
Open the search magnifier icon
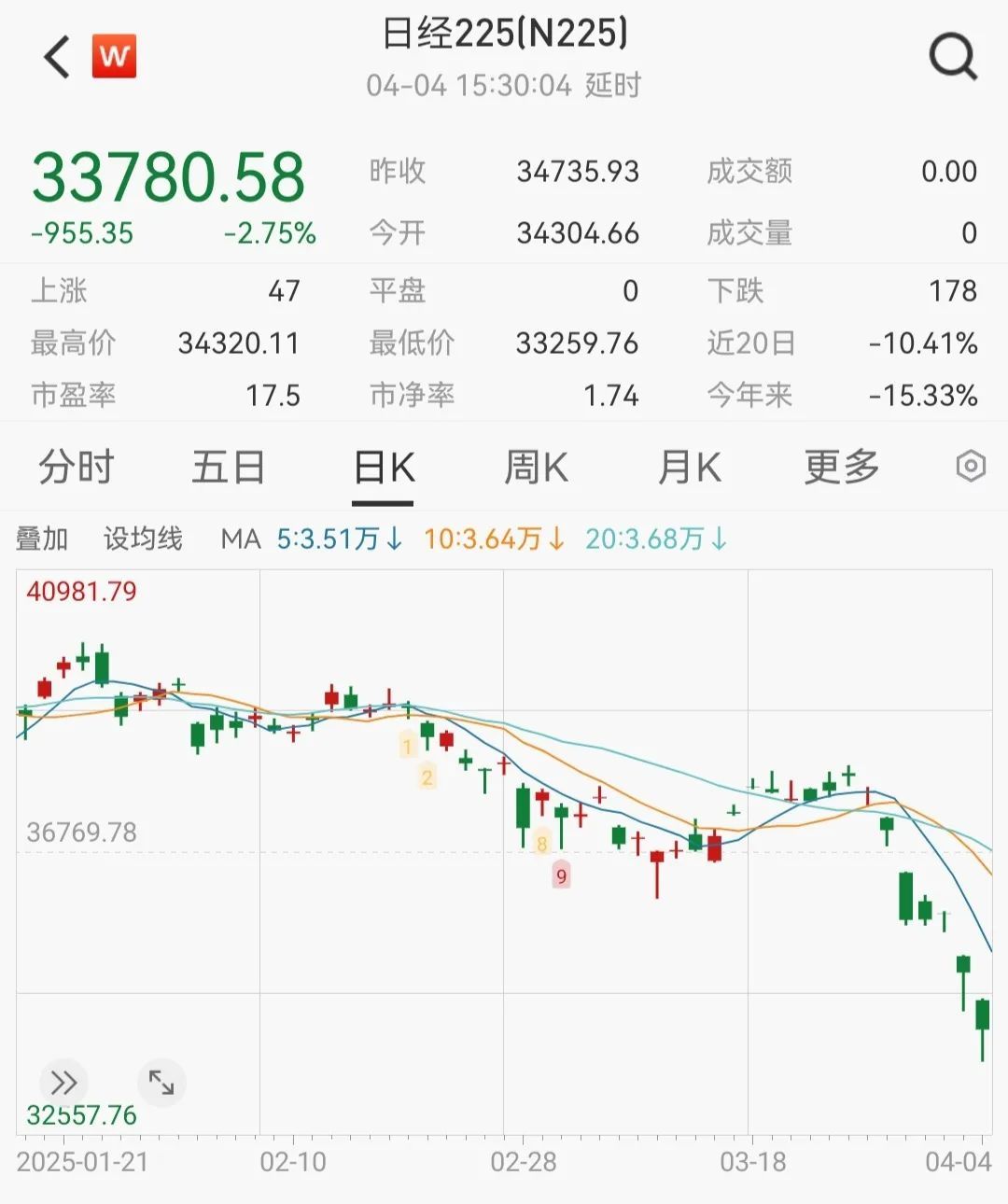(950, 56)
